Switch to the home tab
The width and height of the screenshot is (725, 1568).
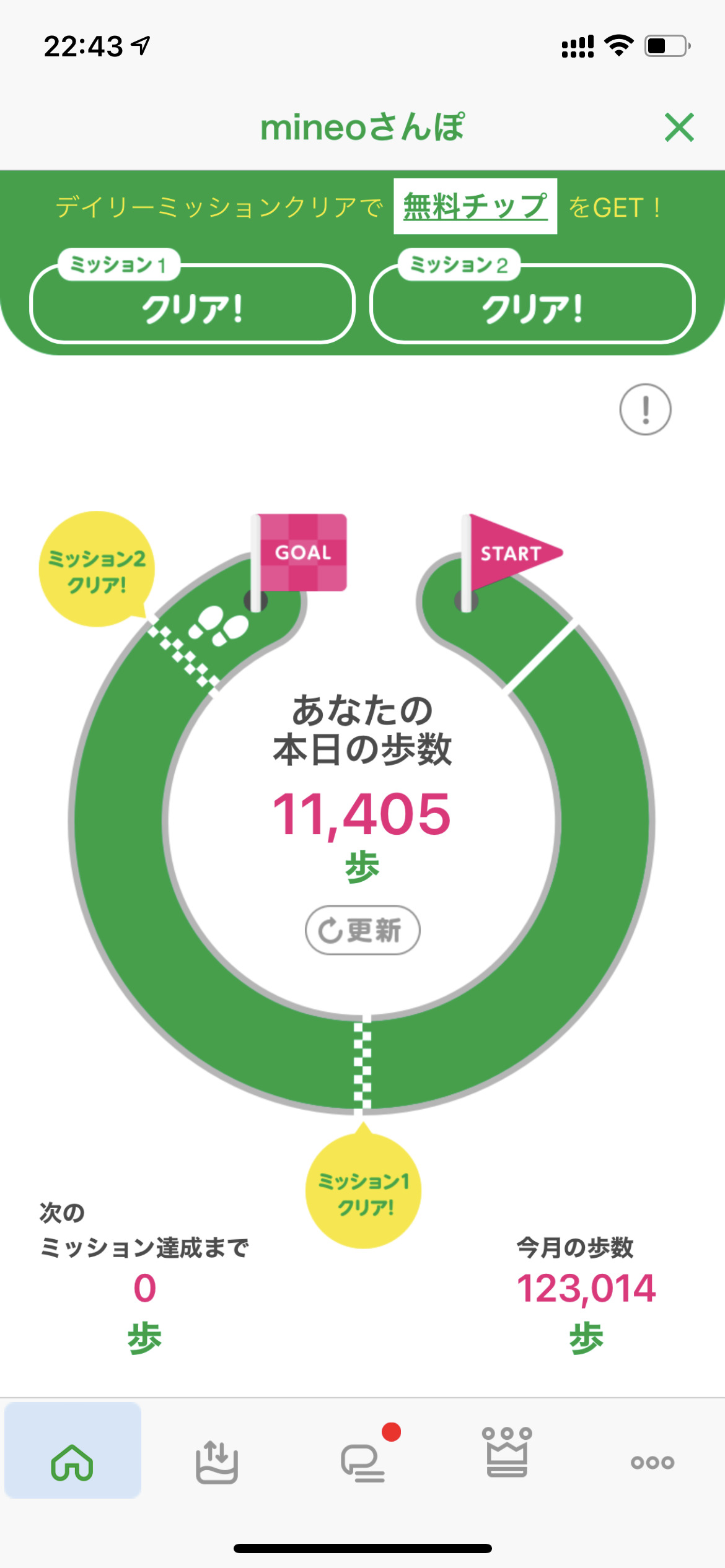point(72,1462)
